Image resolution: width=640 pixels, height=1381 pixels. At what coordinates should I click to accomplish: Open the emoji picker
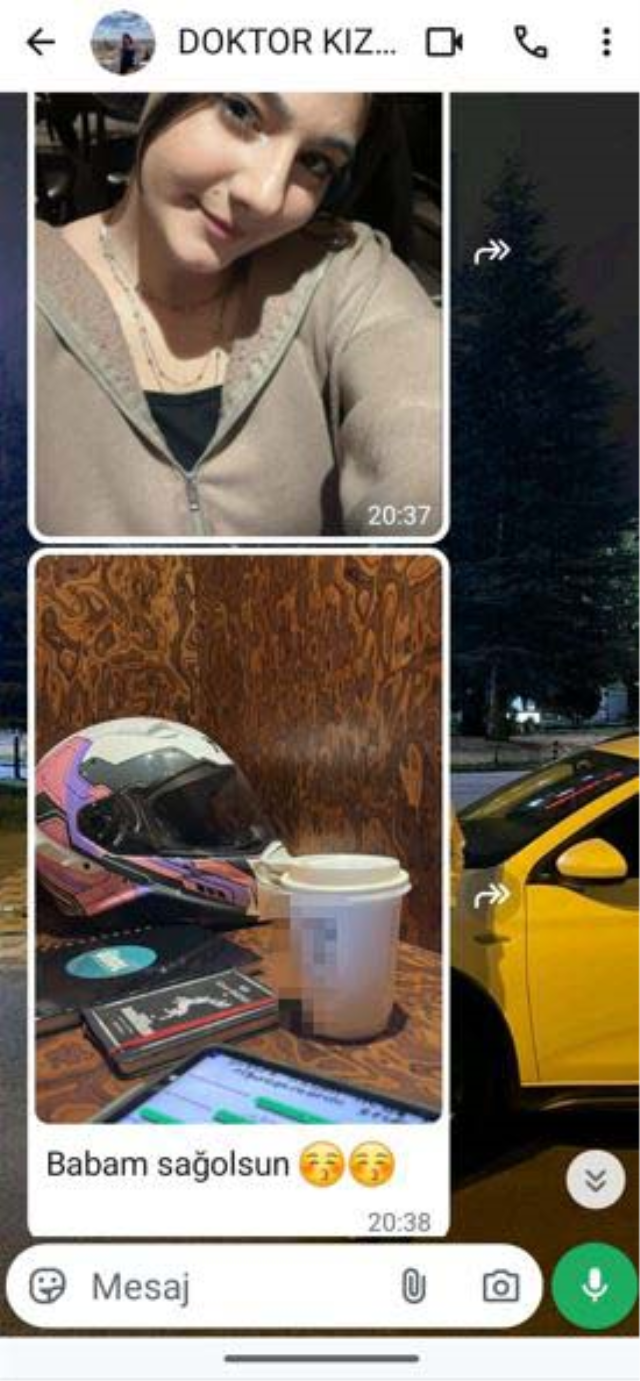coord(47,1286)
